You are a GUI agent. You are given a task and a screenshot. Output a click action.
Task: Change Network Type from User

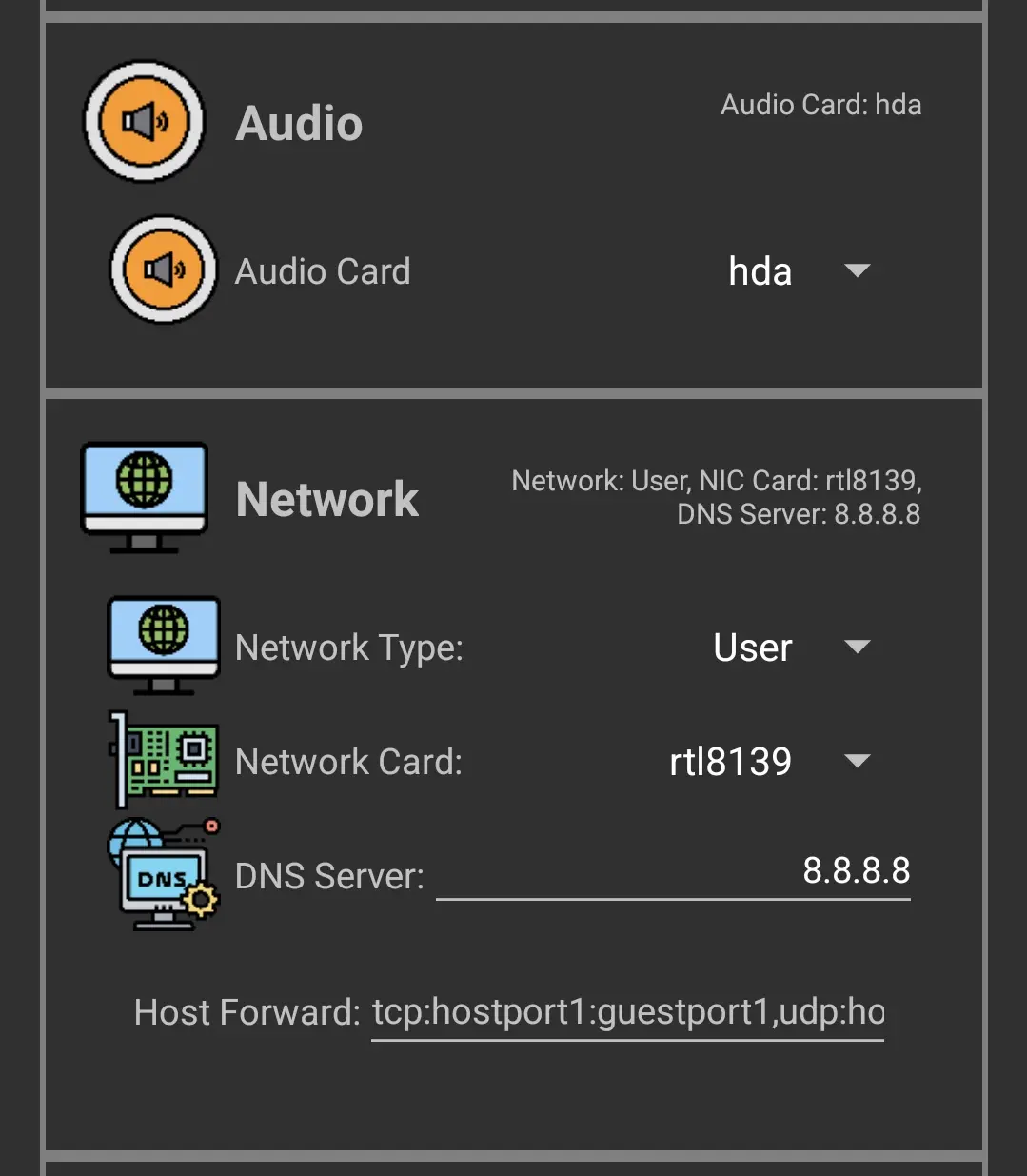[x=792, y=648]
